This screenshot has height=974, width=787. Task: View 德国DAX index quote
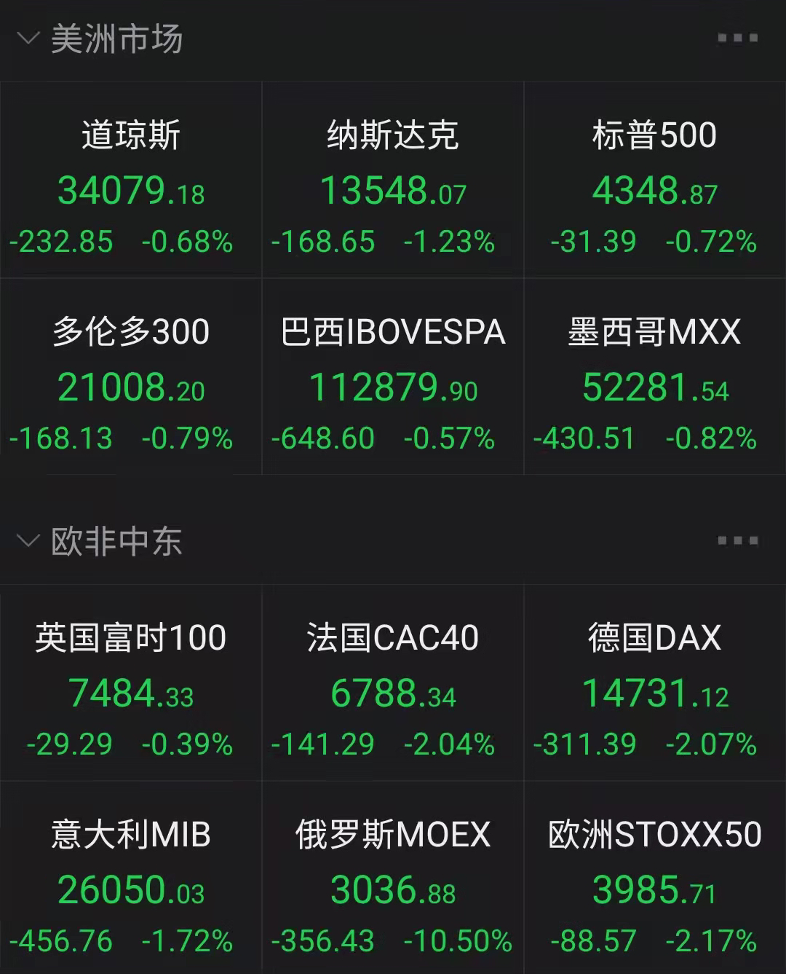pos(655,684)
